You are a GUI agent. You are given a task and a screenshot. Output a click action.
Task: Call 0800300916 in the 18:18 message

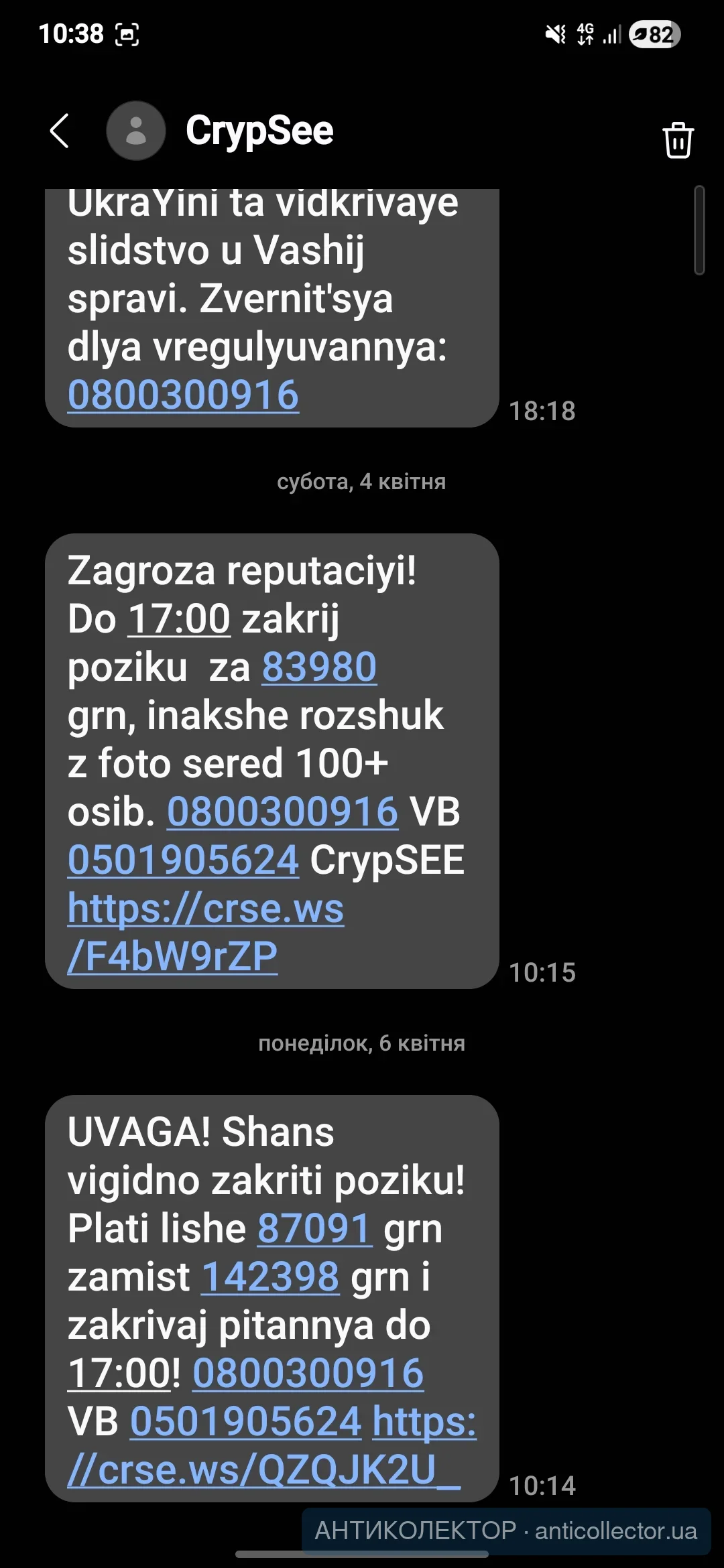click(x=183, y=395)
